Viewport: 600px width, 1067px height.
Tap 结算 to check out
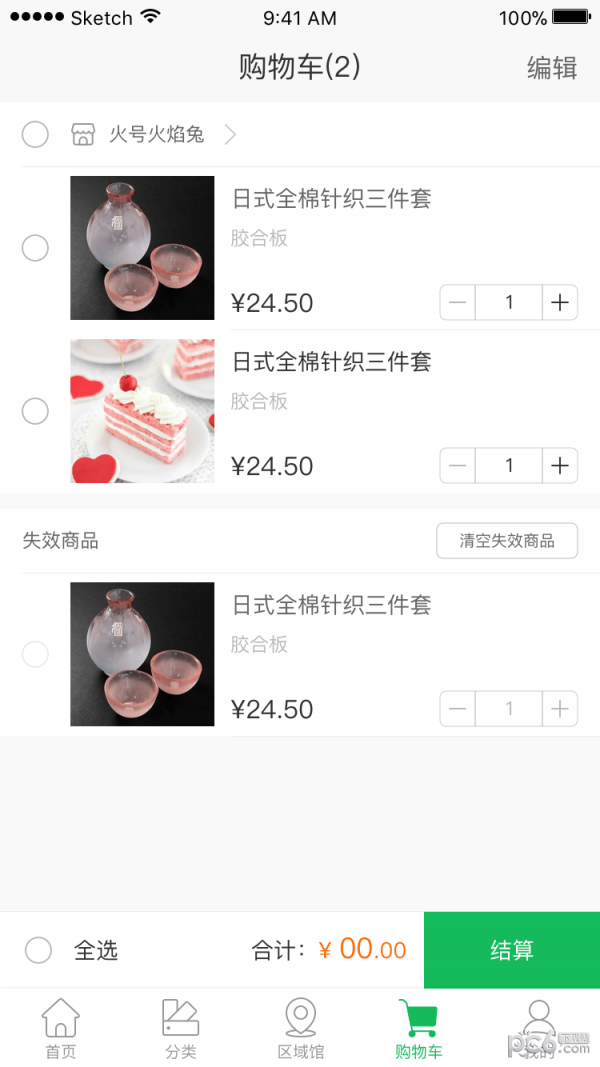pyautogui.click(x=512, y=950)
